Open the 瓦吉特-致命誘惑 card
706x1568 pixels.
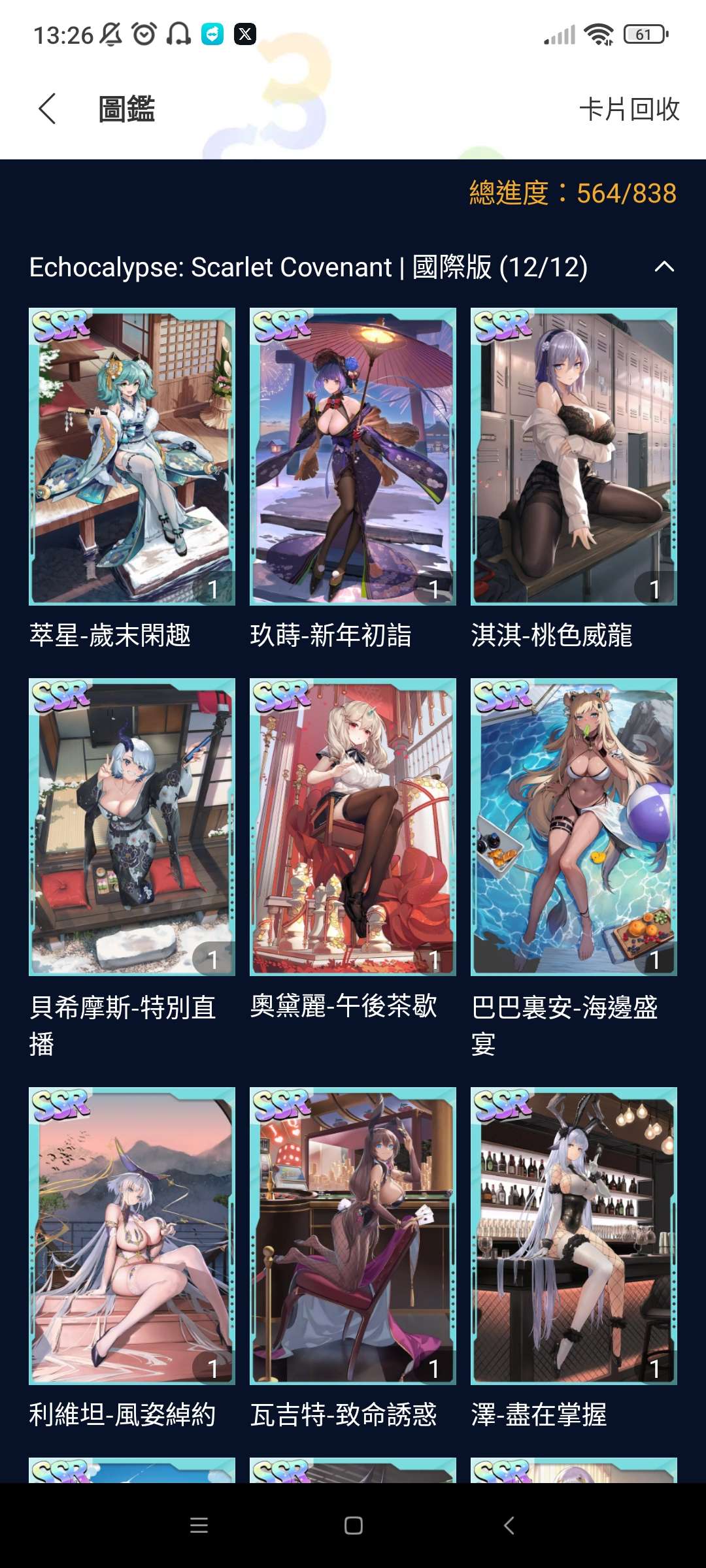tap(353, 1236)
